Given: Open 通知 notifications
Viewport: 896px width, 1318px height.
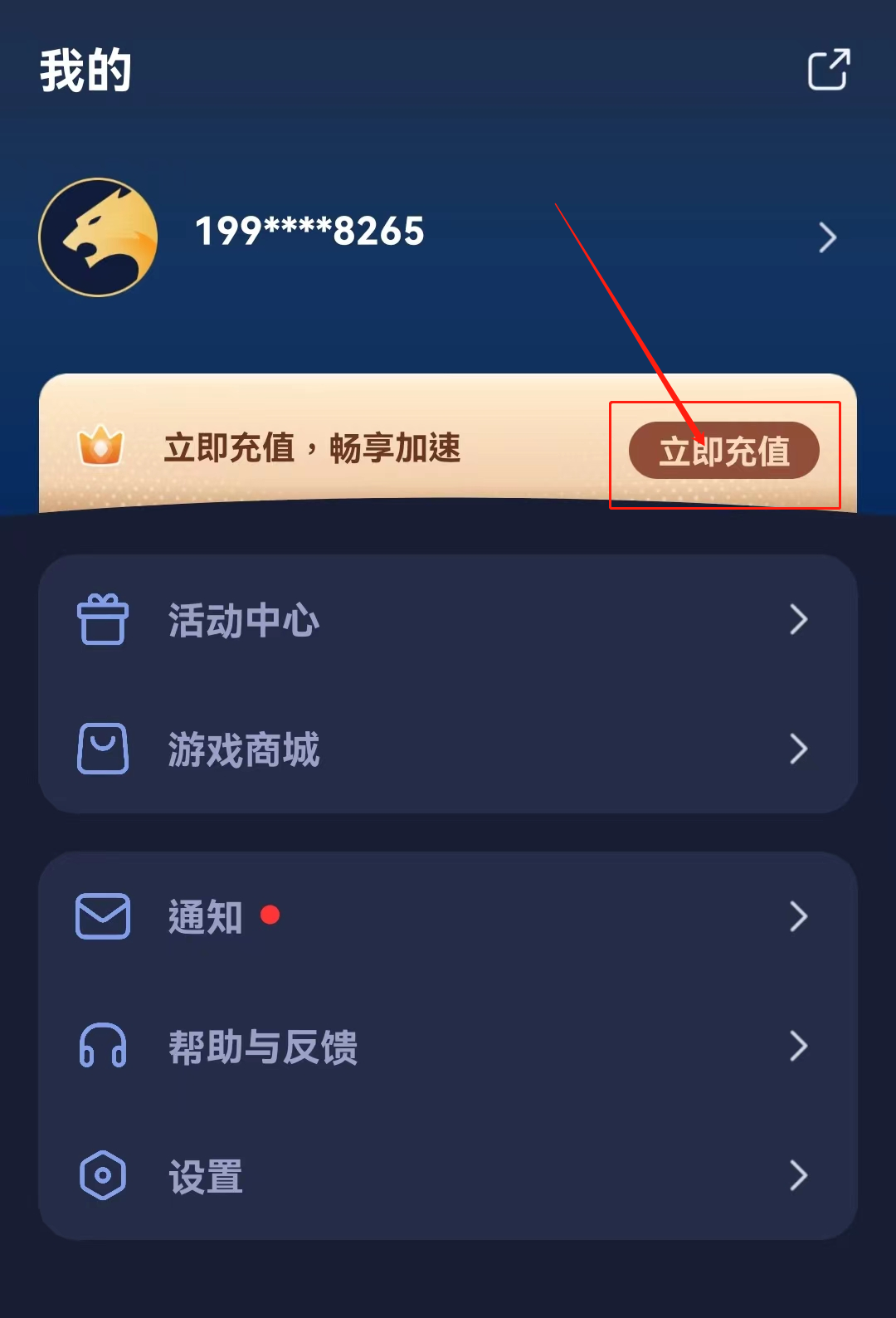Looking at the screenshot, I should (x=448, y=916).
